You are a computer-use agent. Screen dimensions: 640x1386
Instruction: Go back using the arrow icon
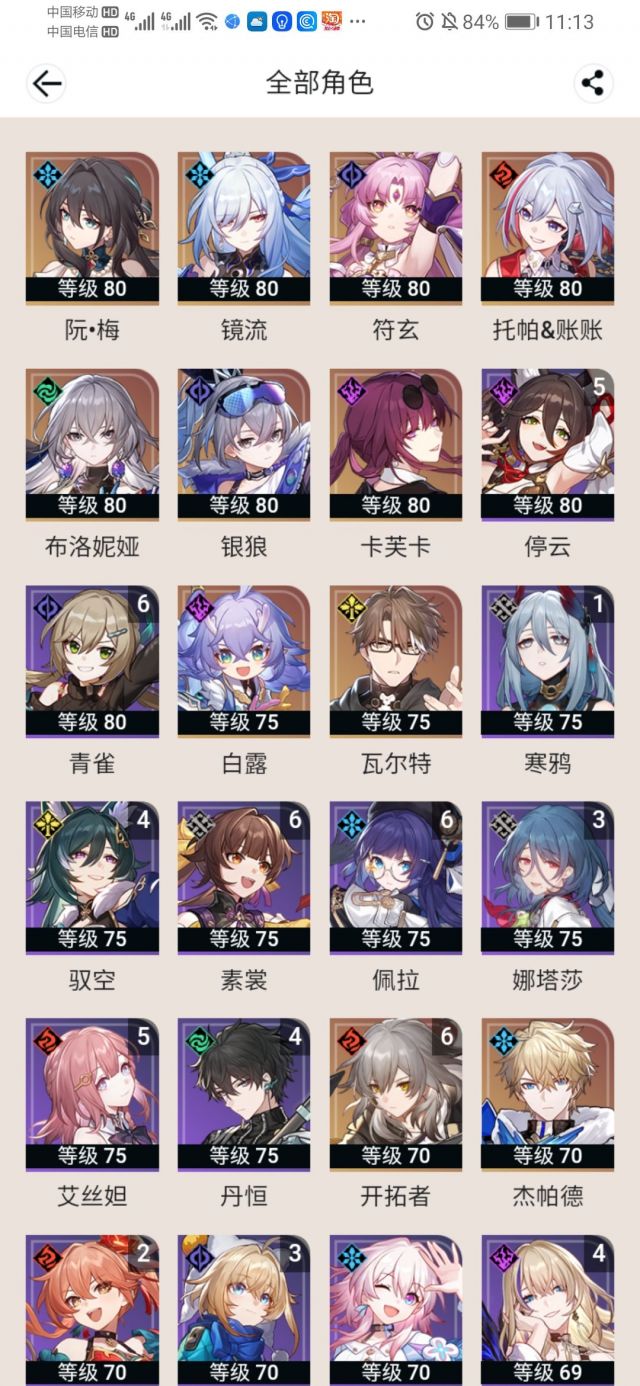click(46, 83)
